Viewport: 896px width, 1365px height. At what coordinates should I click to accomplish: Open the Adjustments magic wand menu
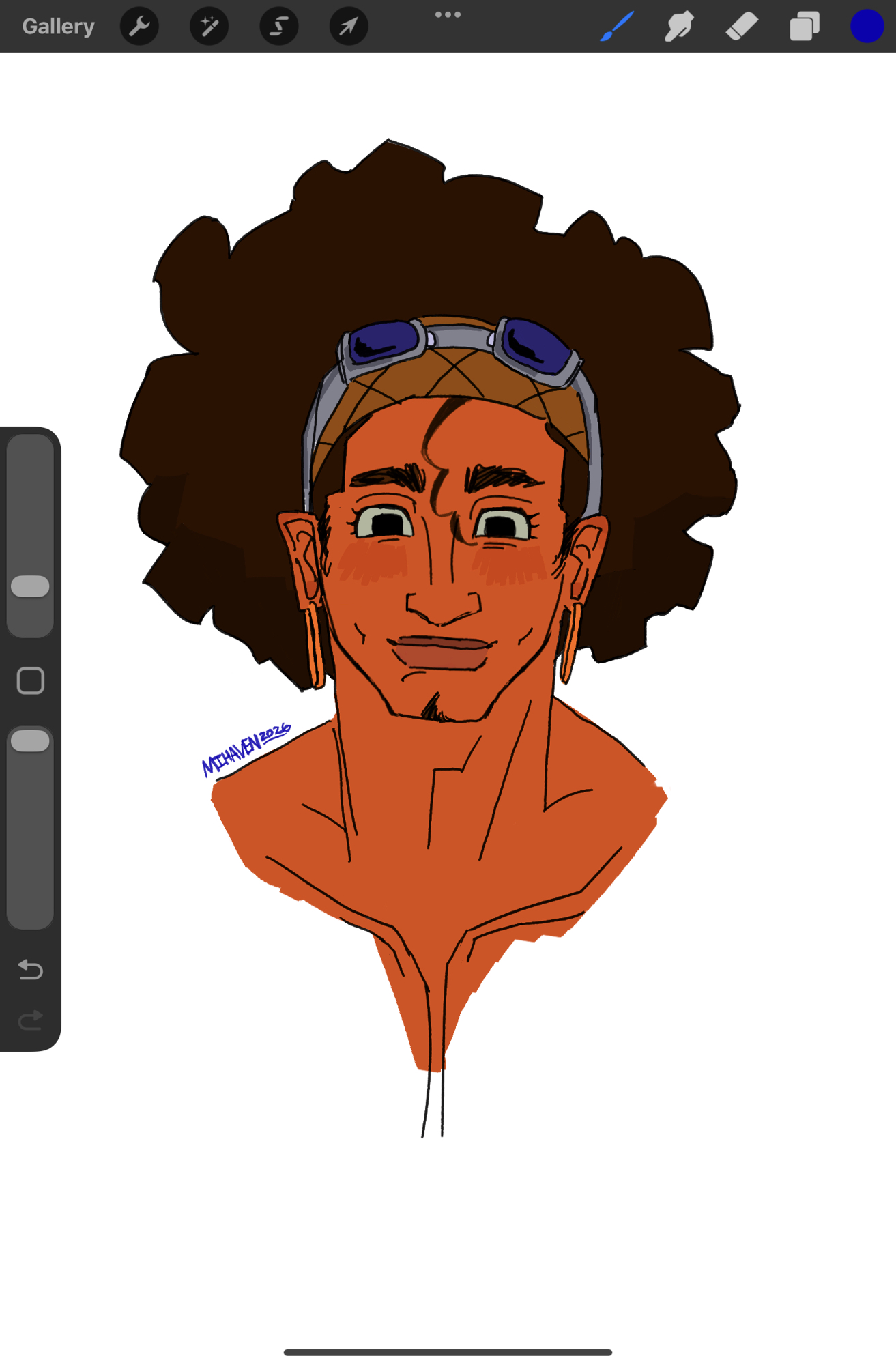click(209, 27)
